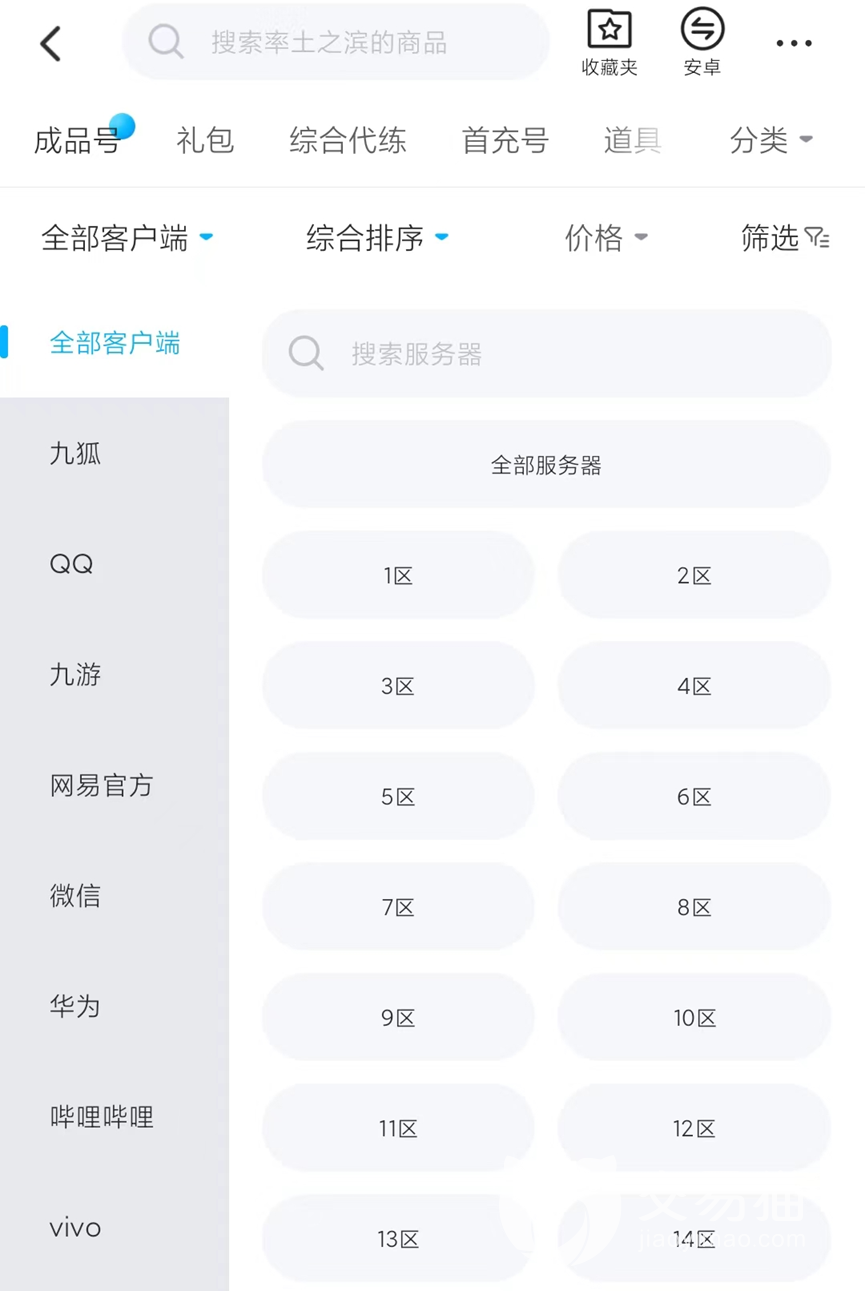
Task: Choose server 8区
Action: coord(694,908)
